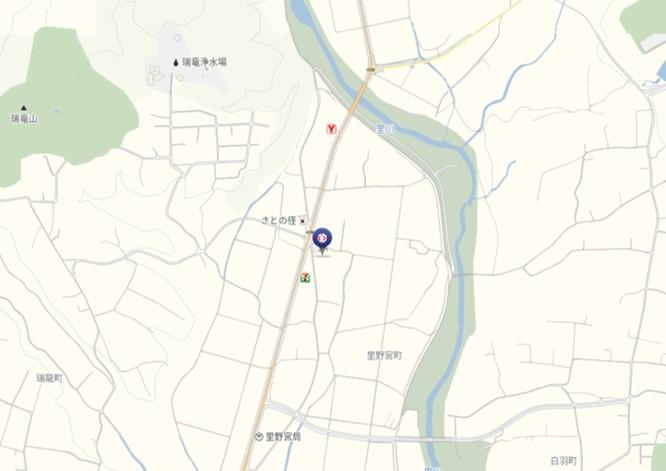Open the red Y store marker
The width and height of the screenshot is (666, 471).
coord(331,128)
